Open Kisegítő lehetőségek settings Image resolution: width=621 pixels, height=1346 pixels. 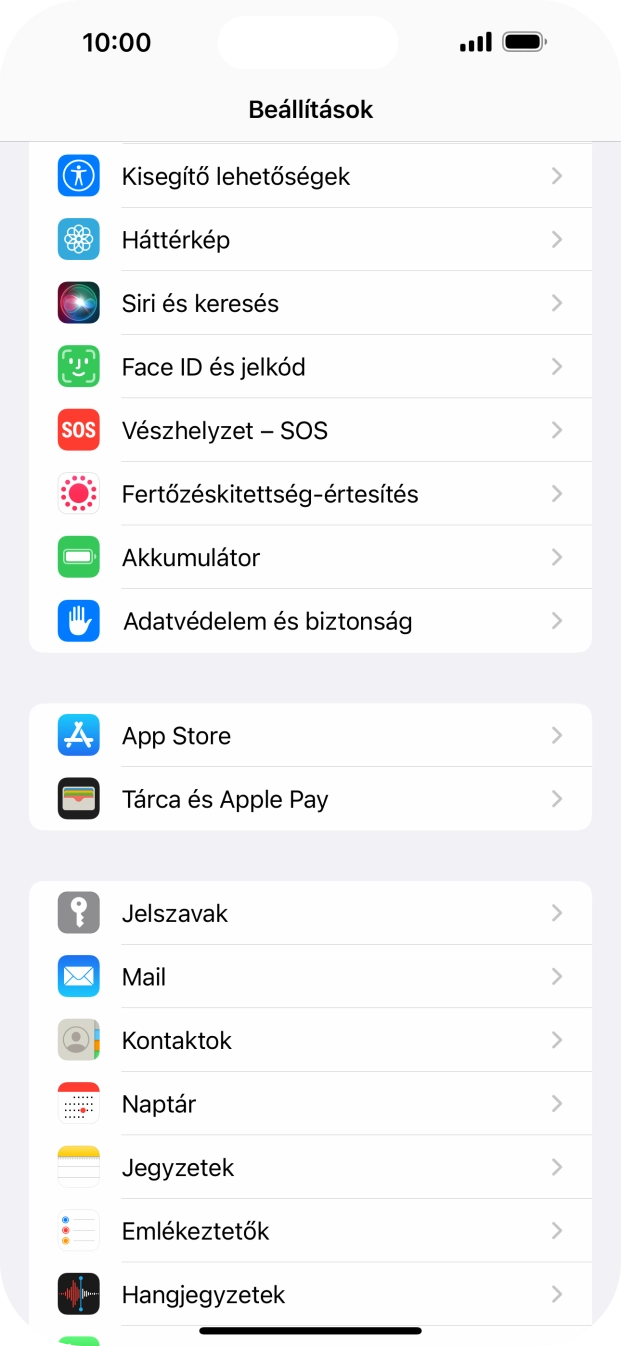tap(310, 177)
